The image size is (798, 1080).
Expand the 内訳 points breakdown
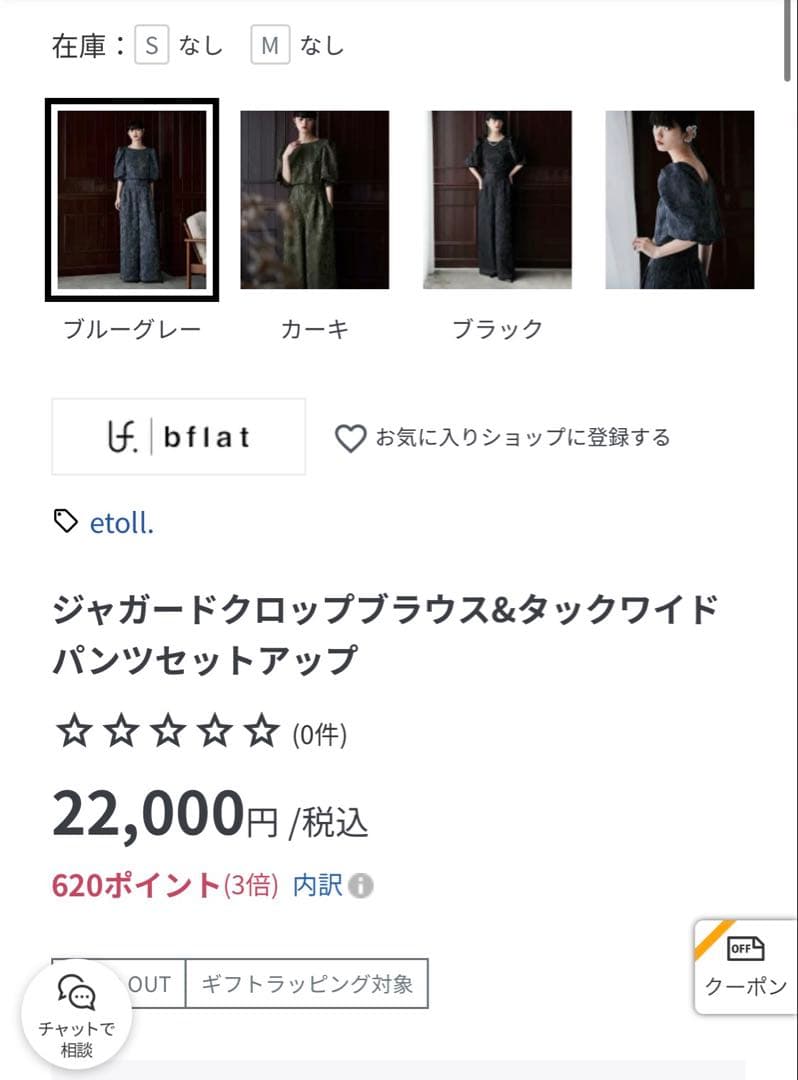point(315,885)
